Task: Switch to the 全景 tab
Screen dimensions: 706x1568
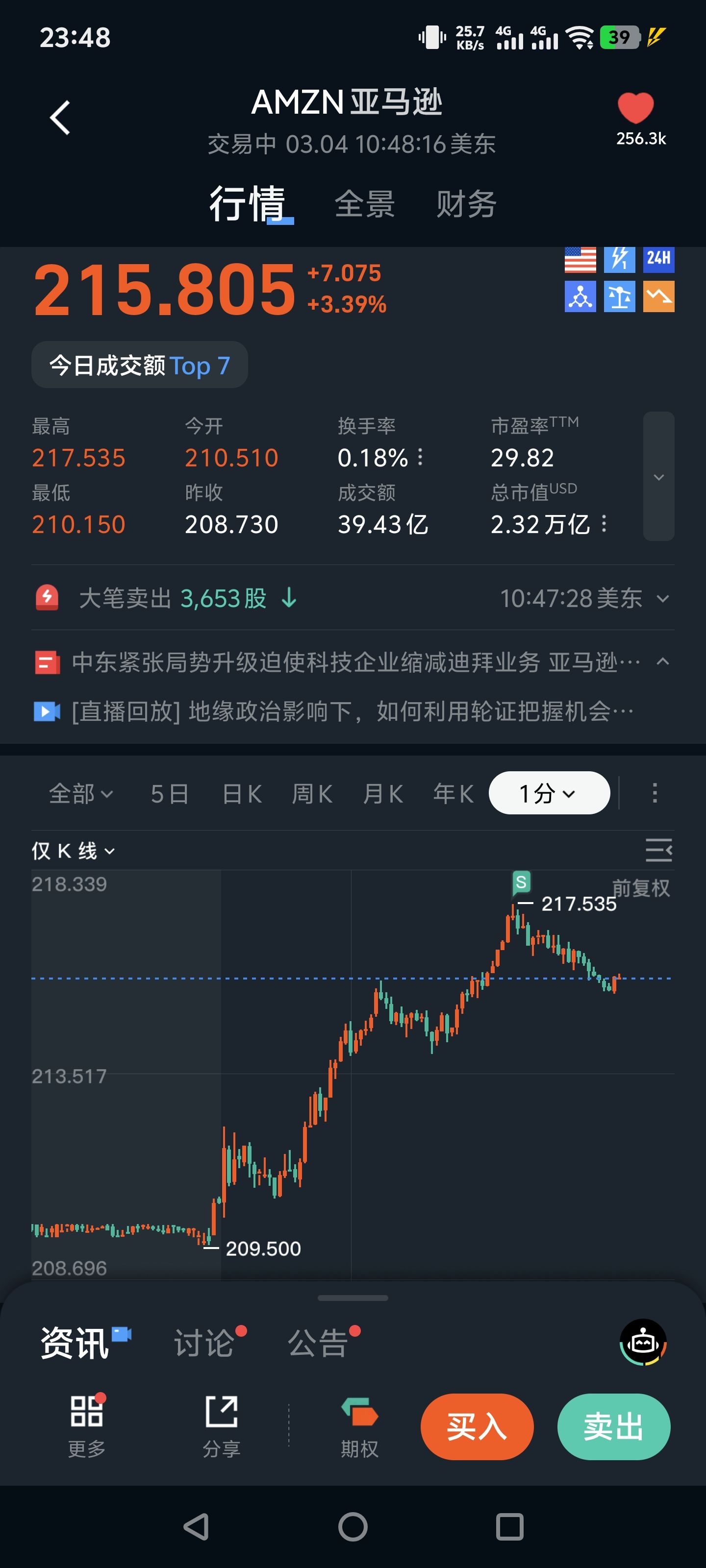Action: coord(364,204)
